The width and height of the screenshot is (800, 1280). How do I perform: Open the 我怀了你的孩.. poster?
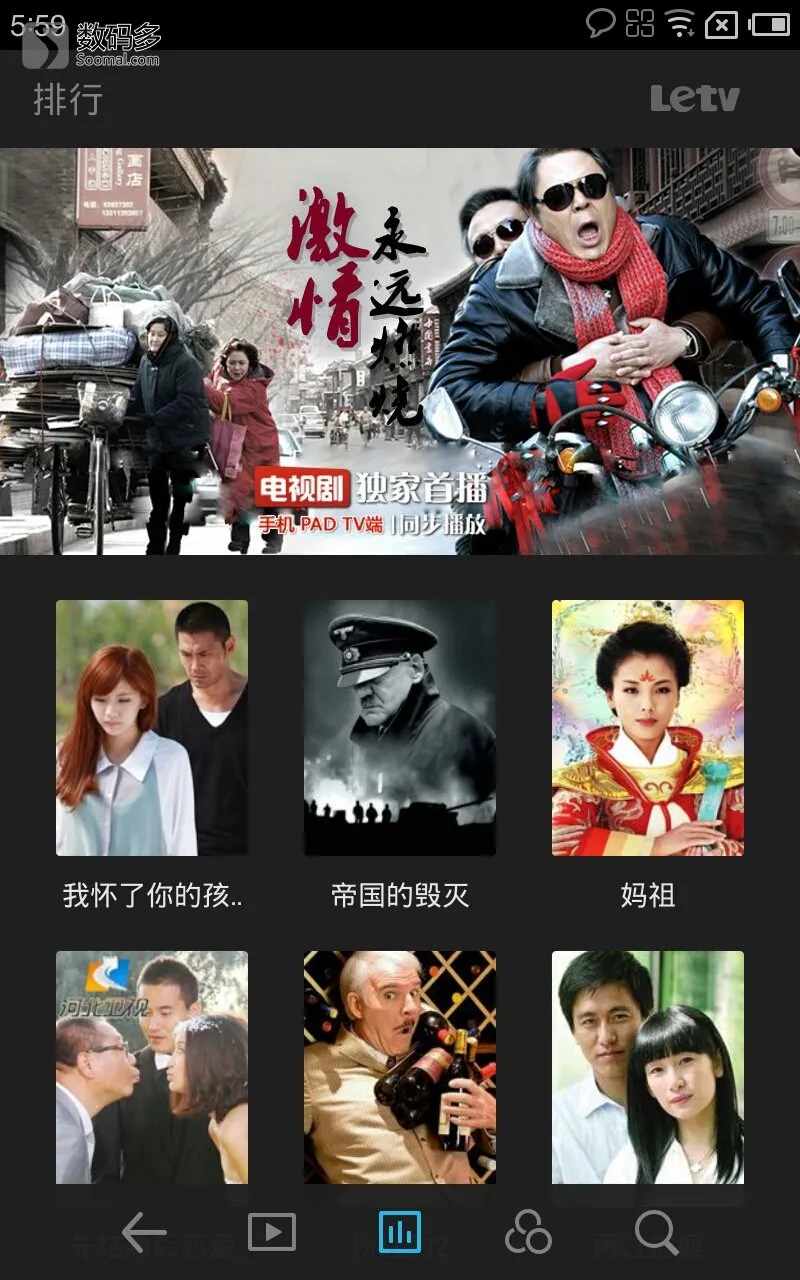[152, 728]
